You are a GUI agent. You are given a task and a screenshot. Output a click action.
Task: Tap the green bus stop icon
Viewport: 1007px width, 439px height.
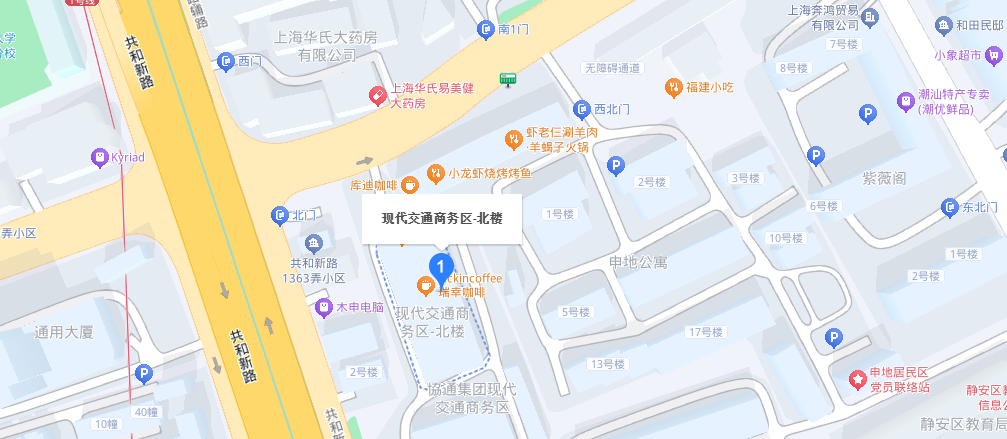point(509,79)
